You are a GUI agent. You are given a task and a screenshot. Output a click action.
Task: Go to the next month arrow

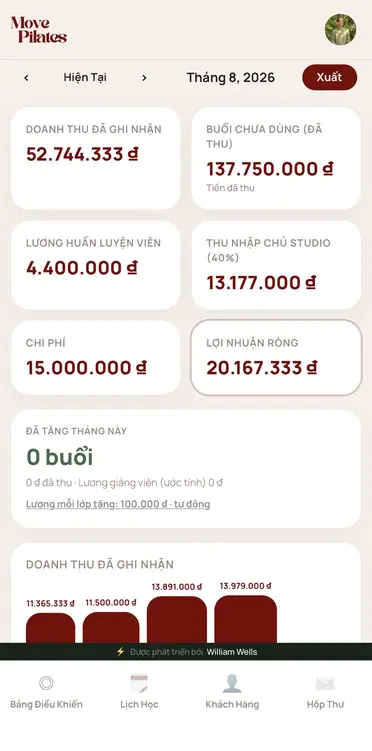coord(144,78)
